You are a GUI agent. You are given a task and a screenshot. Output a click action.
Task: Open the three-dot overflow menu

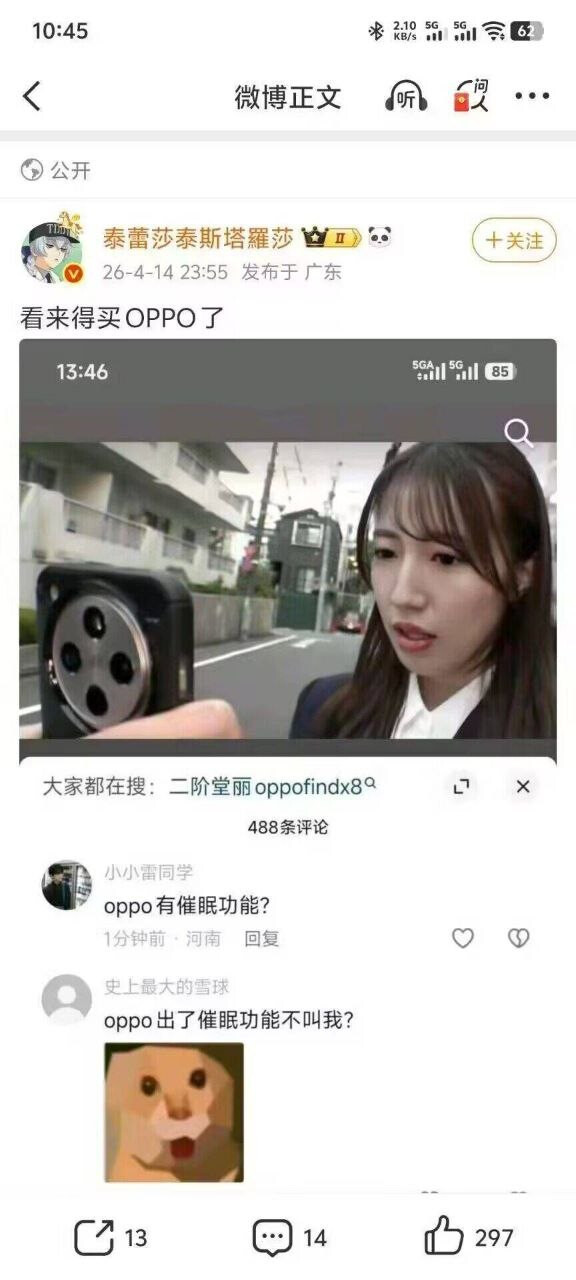tap(532, 97)
